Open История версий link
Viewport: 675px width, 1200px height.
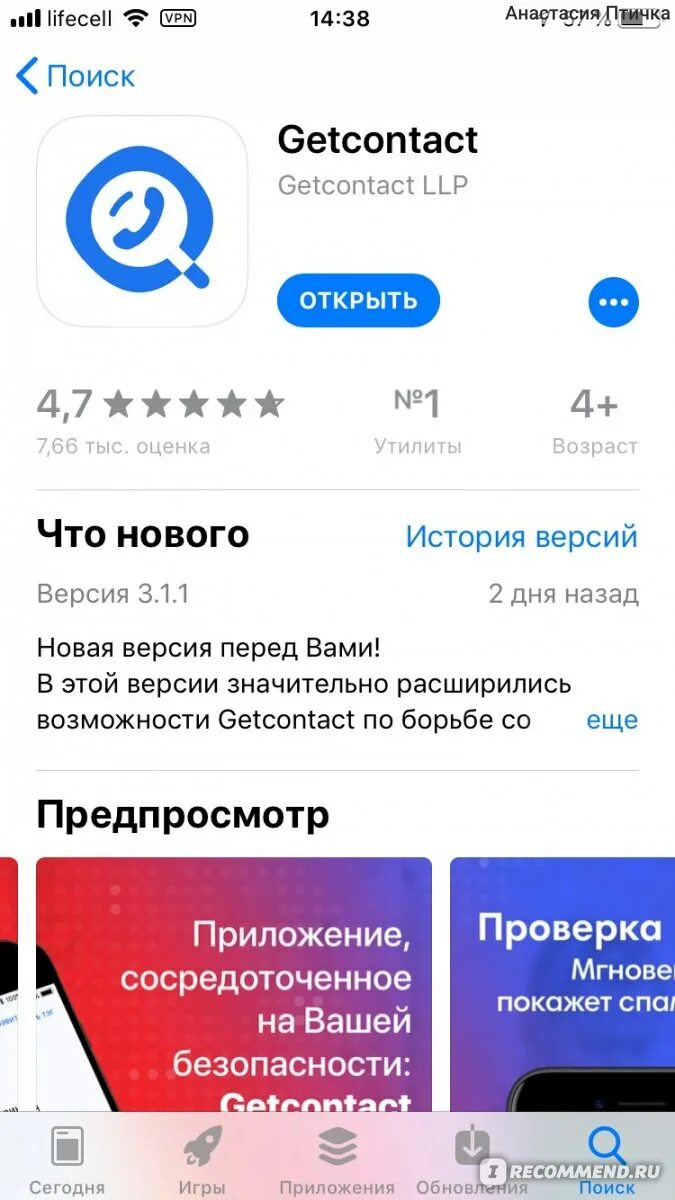tap(521, 536)
